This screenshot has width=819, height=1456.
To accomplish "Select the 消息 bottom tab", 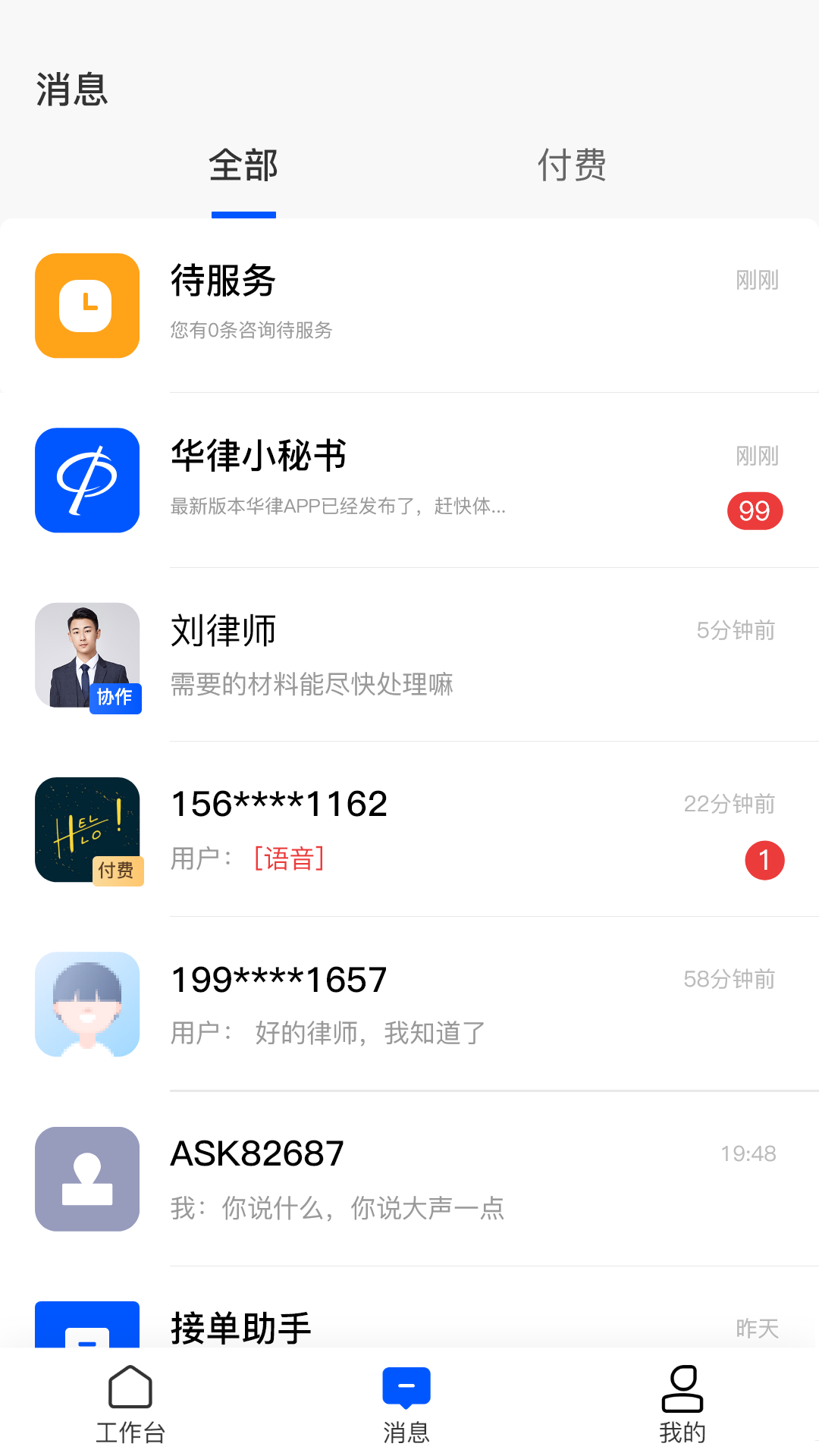I will tap(406, 1404).
